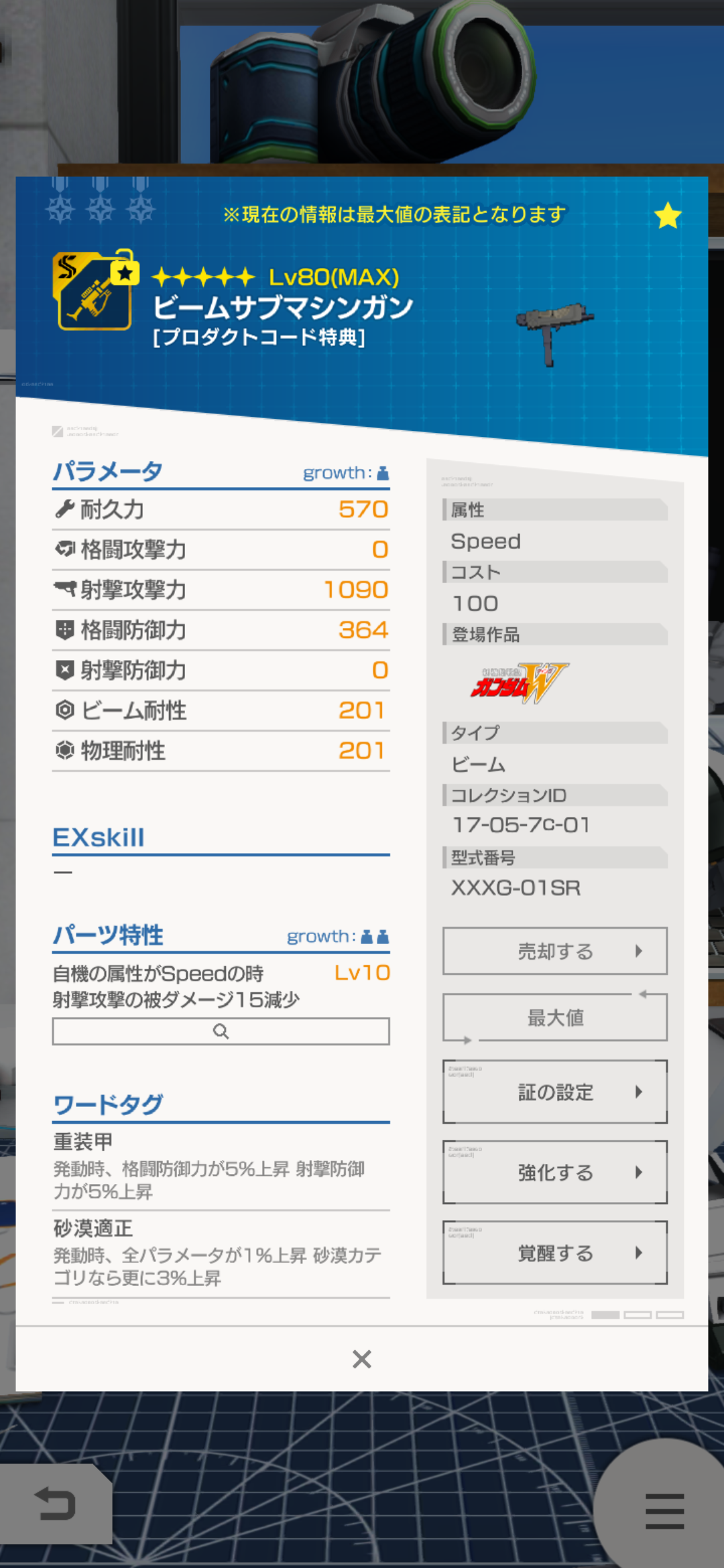This screenshot has width=724, height=1568.
Task: Go back with the return arrow
Action: coord(55,1504)
